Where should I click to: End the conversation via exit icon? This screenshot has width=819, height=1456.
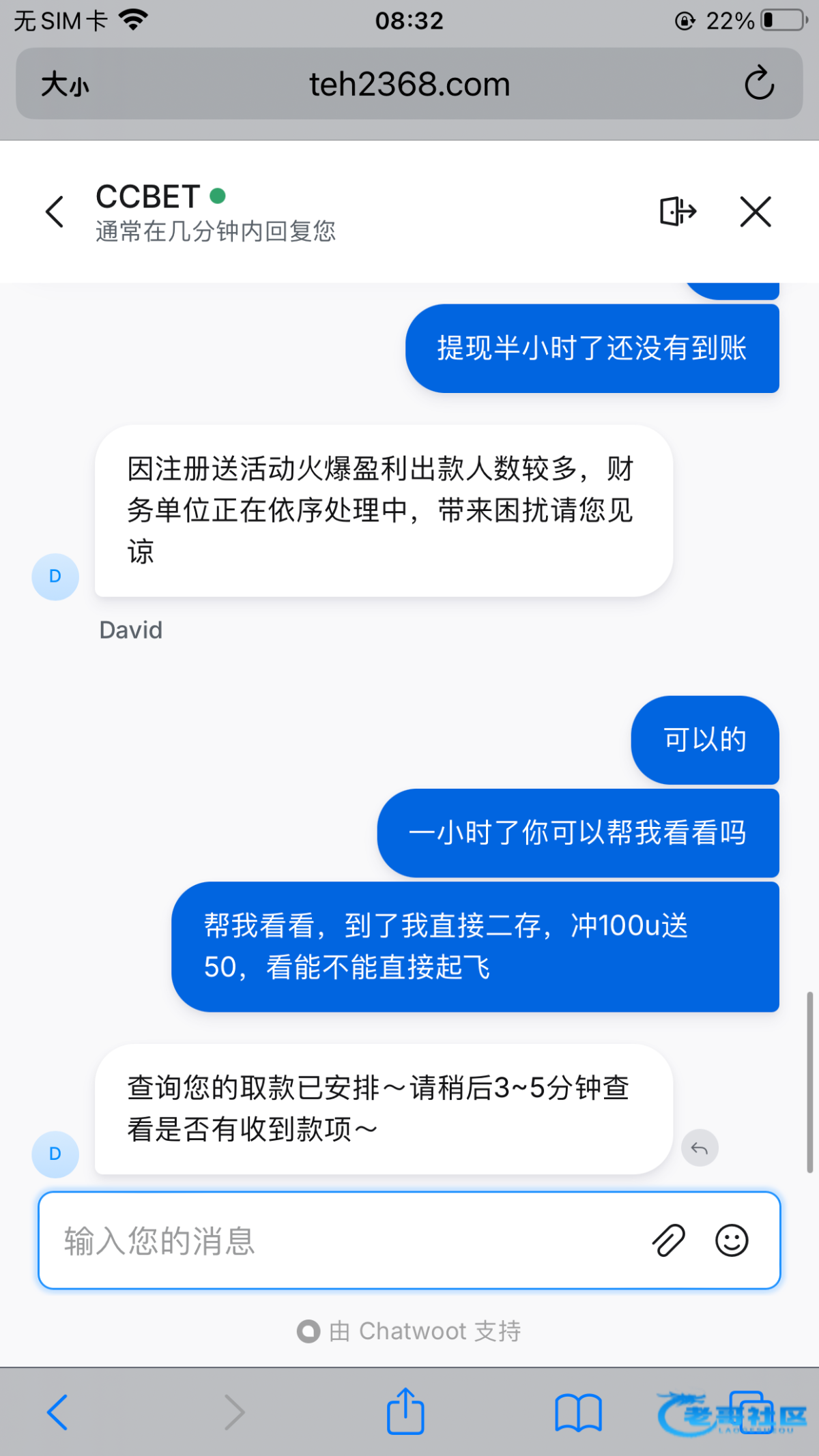tap(677, 212)
